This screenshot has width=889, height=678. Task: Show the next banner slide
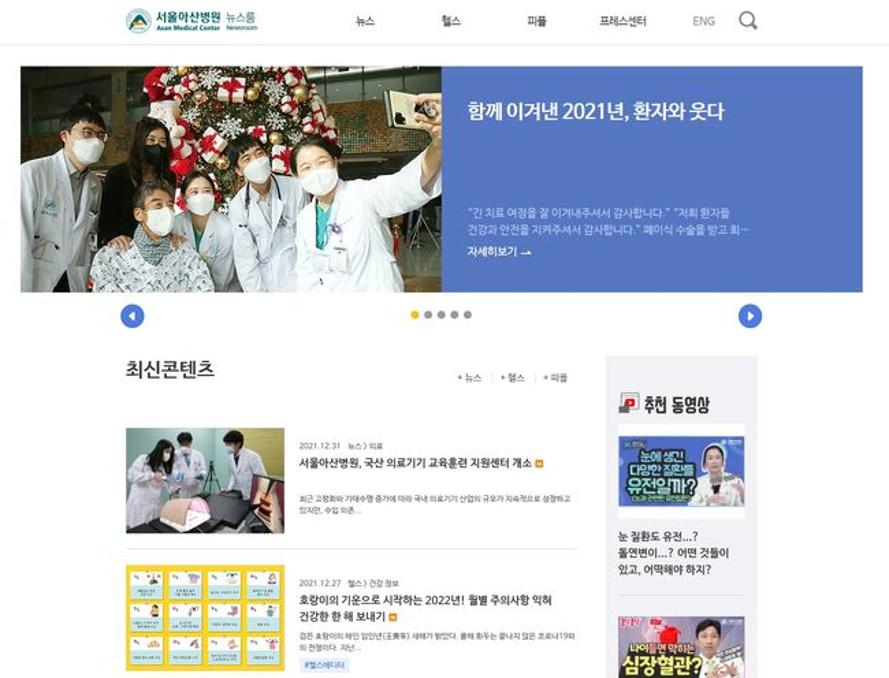coord(750,316)
